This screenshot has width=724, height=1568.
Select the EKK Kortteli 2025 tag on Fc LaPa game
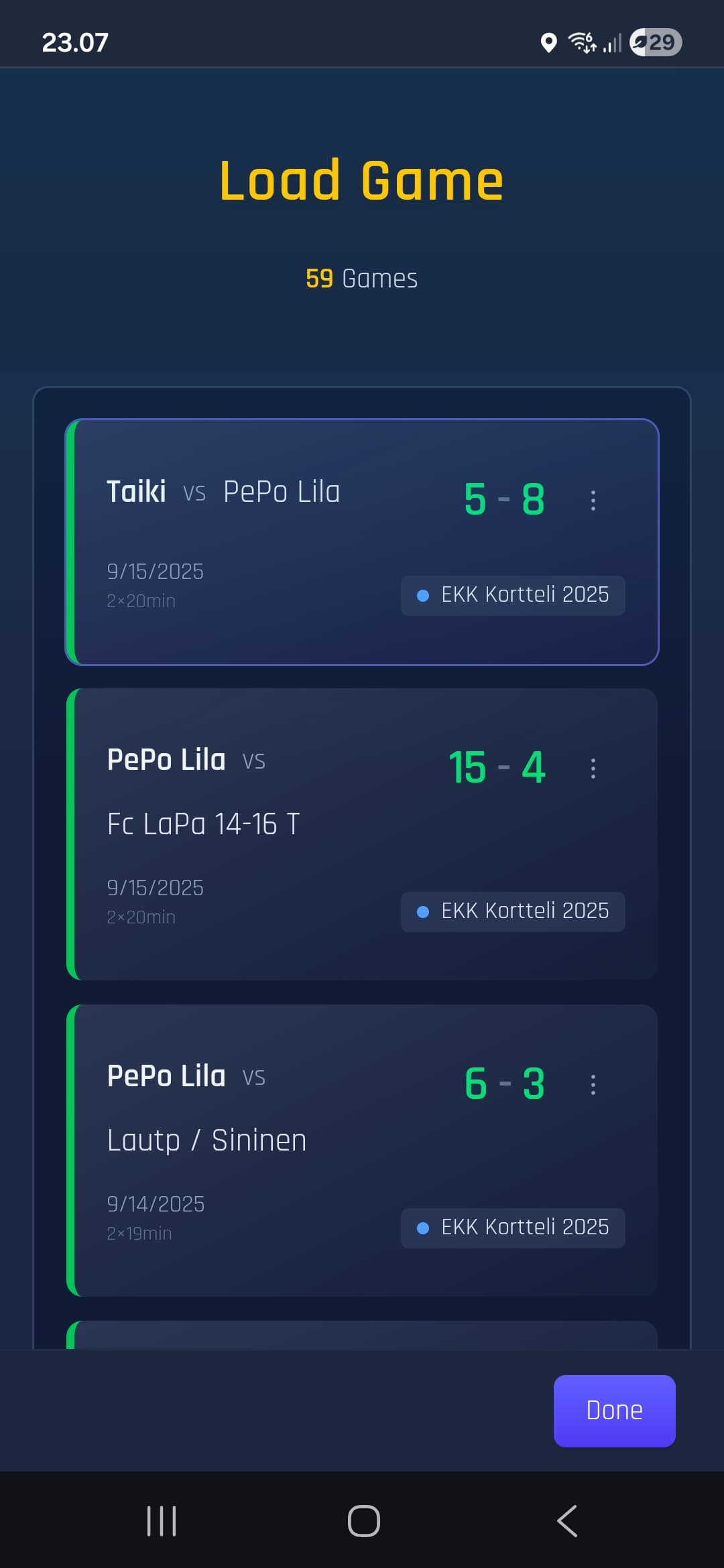512,911
